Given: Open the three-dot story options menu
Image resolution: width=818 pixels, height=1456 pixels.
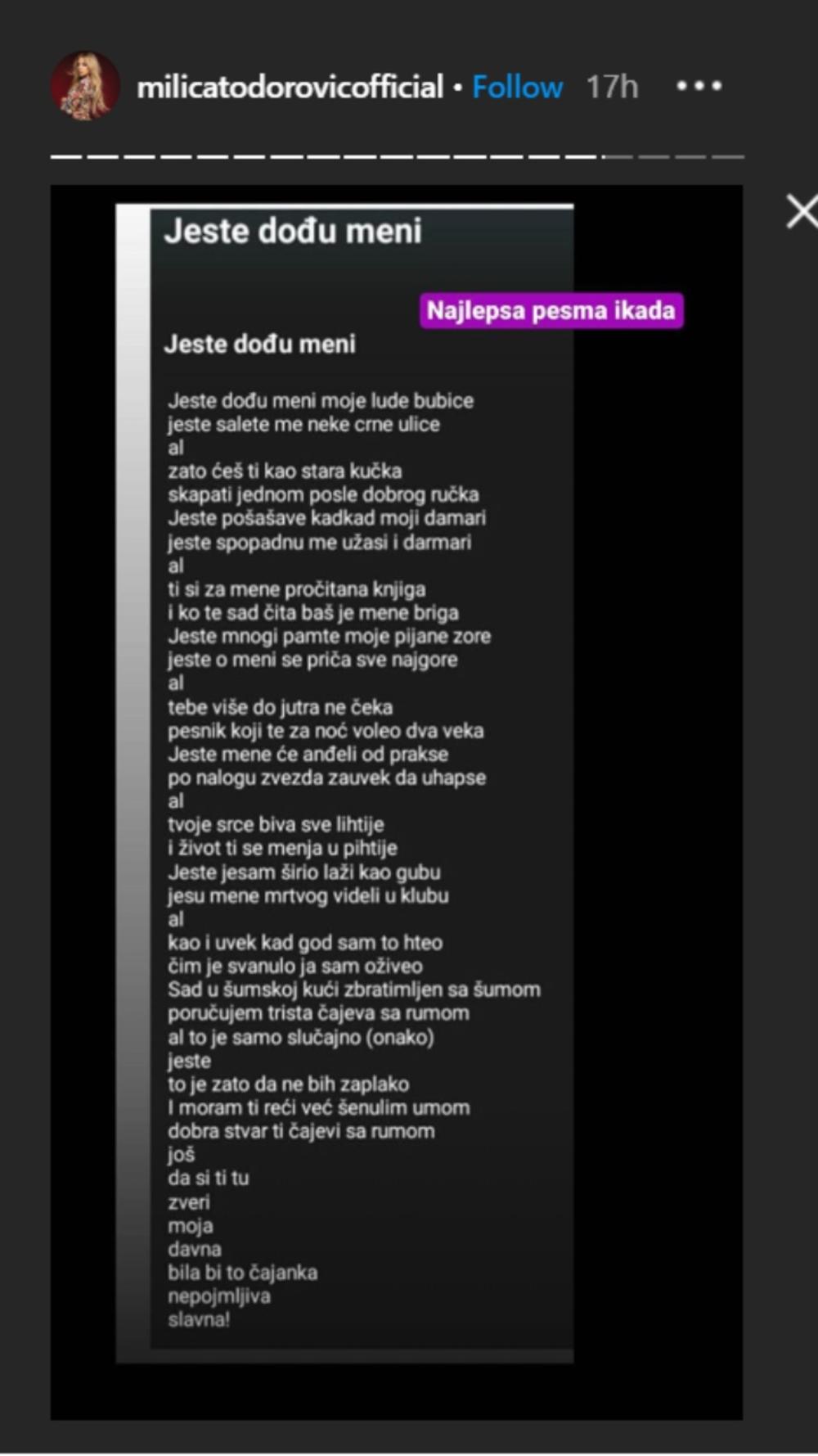Looking at the screenshot, I should pos(699,86).
